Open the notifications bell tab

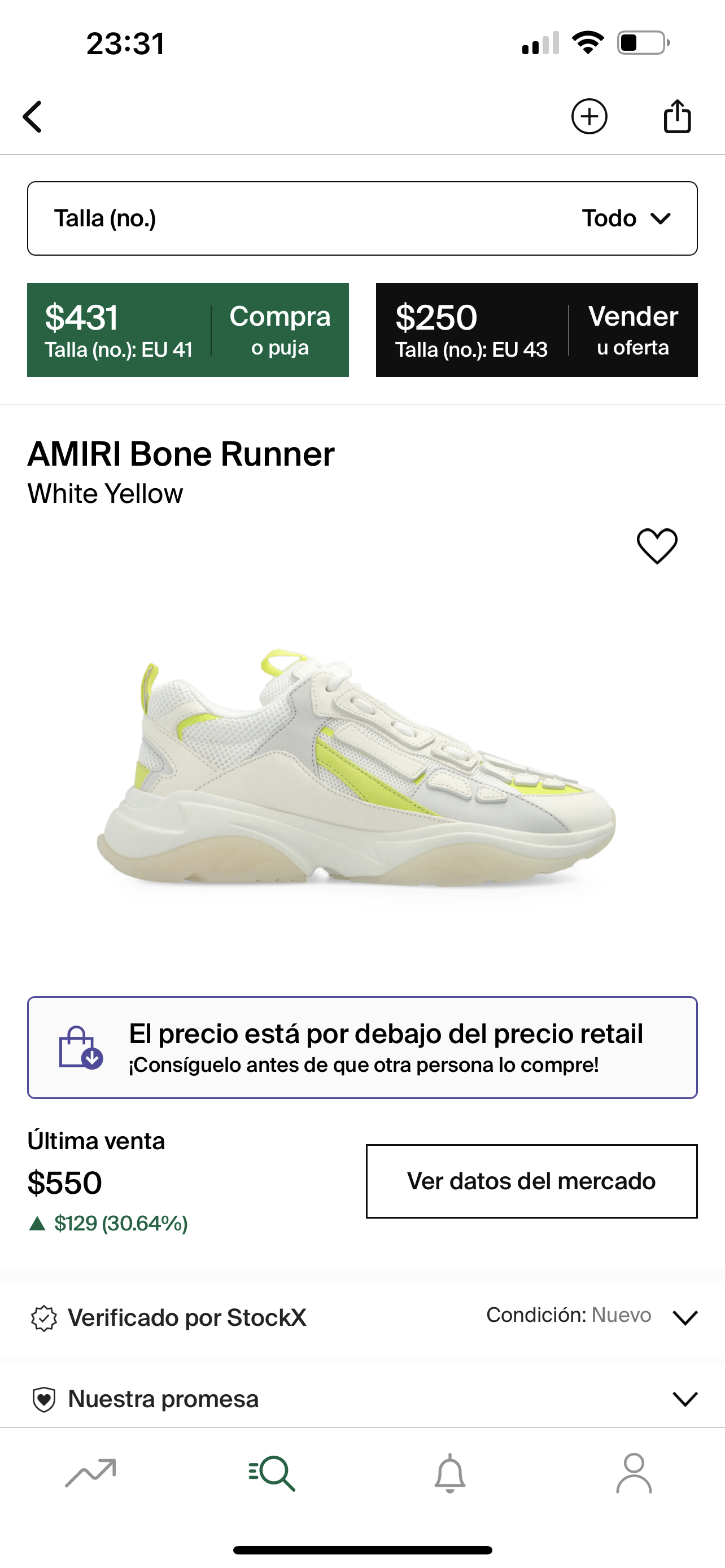pyautogui.click(x=450, y=1474)
